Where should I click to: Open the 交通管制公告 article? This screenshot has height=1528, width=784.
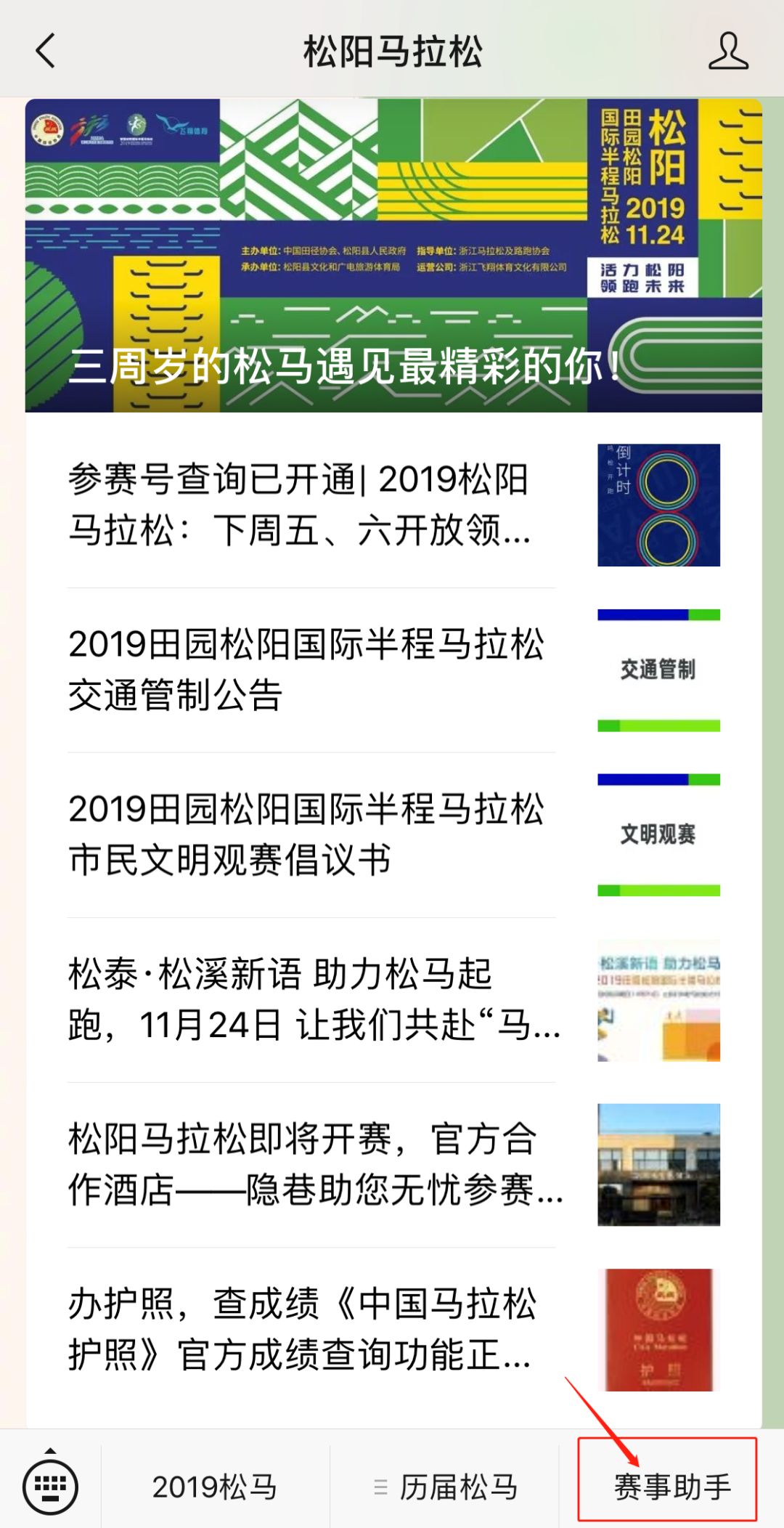[393, 670]
